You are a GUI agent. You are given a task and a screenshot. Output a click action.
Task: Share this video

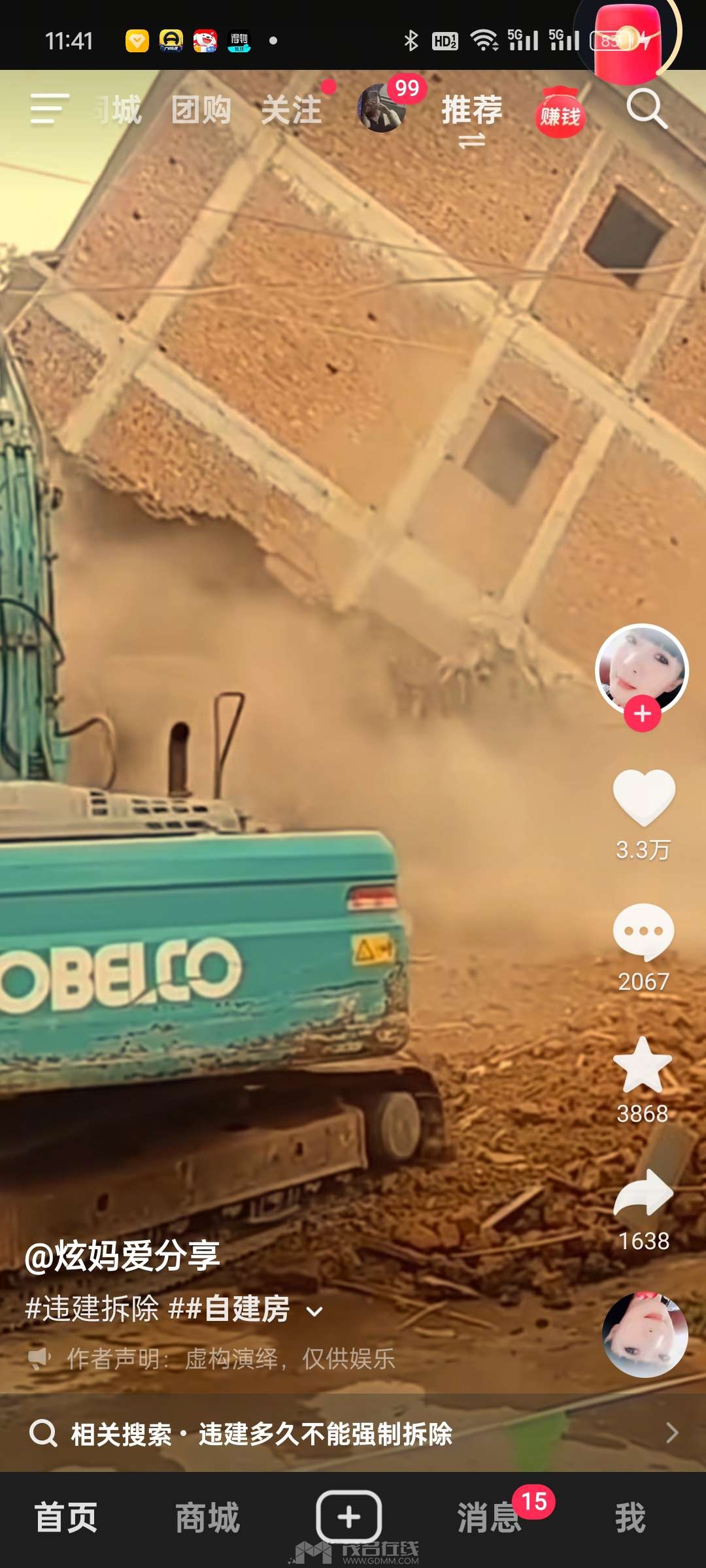coord(643,1193)
